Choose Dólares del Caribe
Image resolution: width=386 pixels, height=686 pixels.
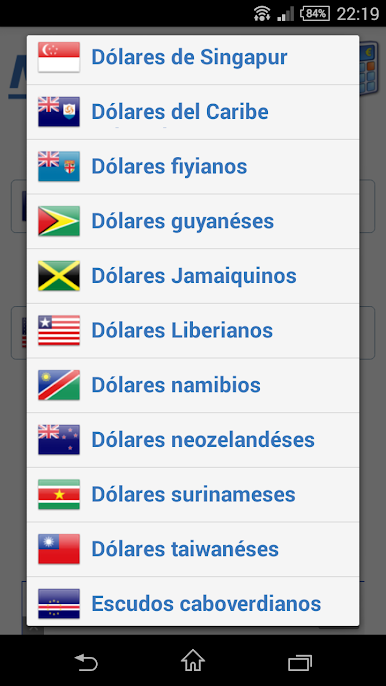point(193,112)
